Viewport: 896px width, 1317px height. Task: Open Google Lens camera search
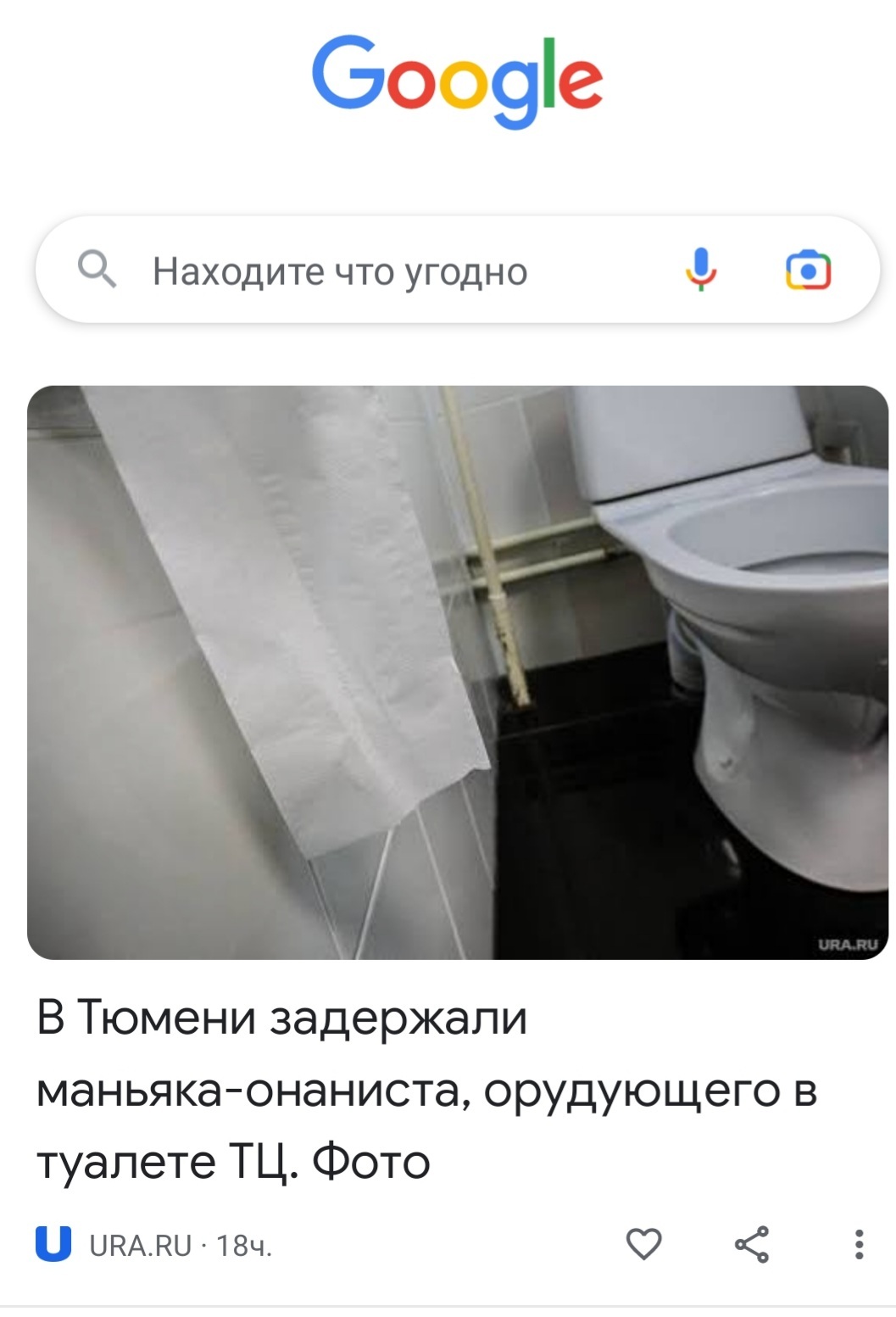[808, 271]
